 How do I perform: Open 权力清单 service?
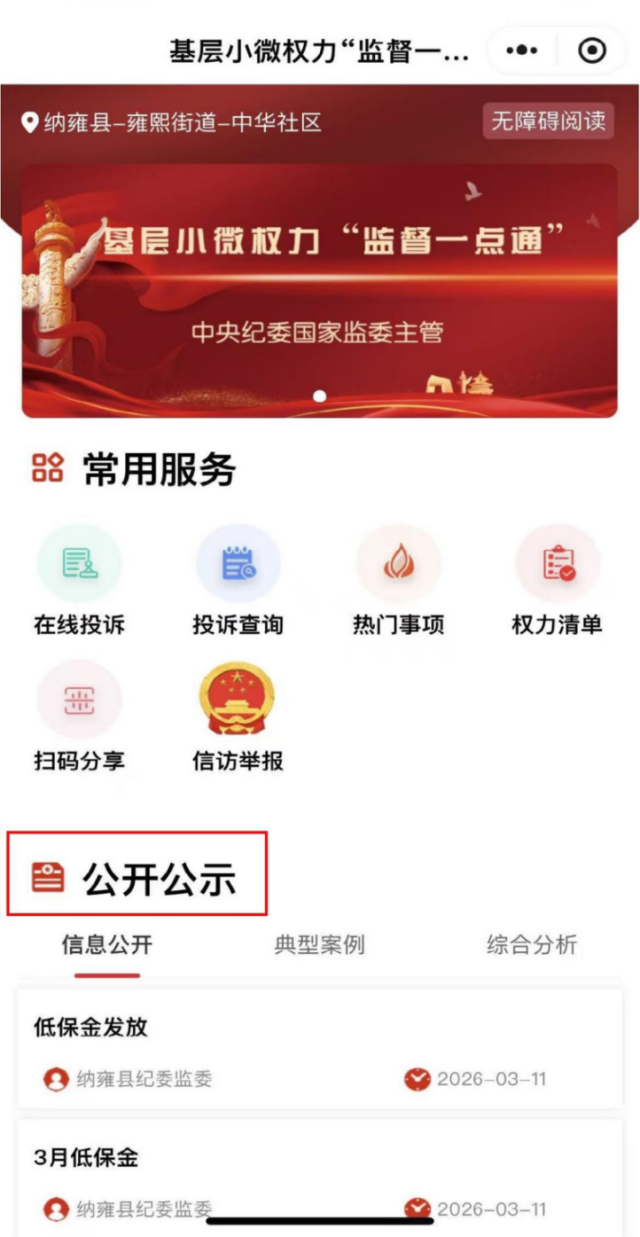(x=557, y=582)
